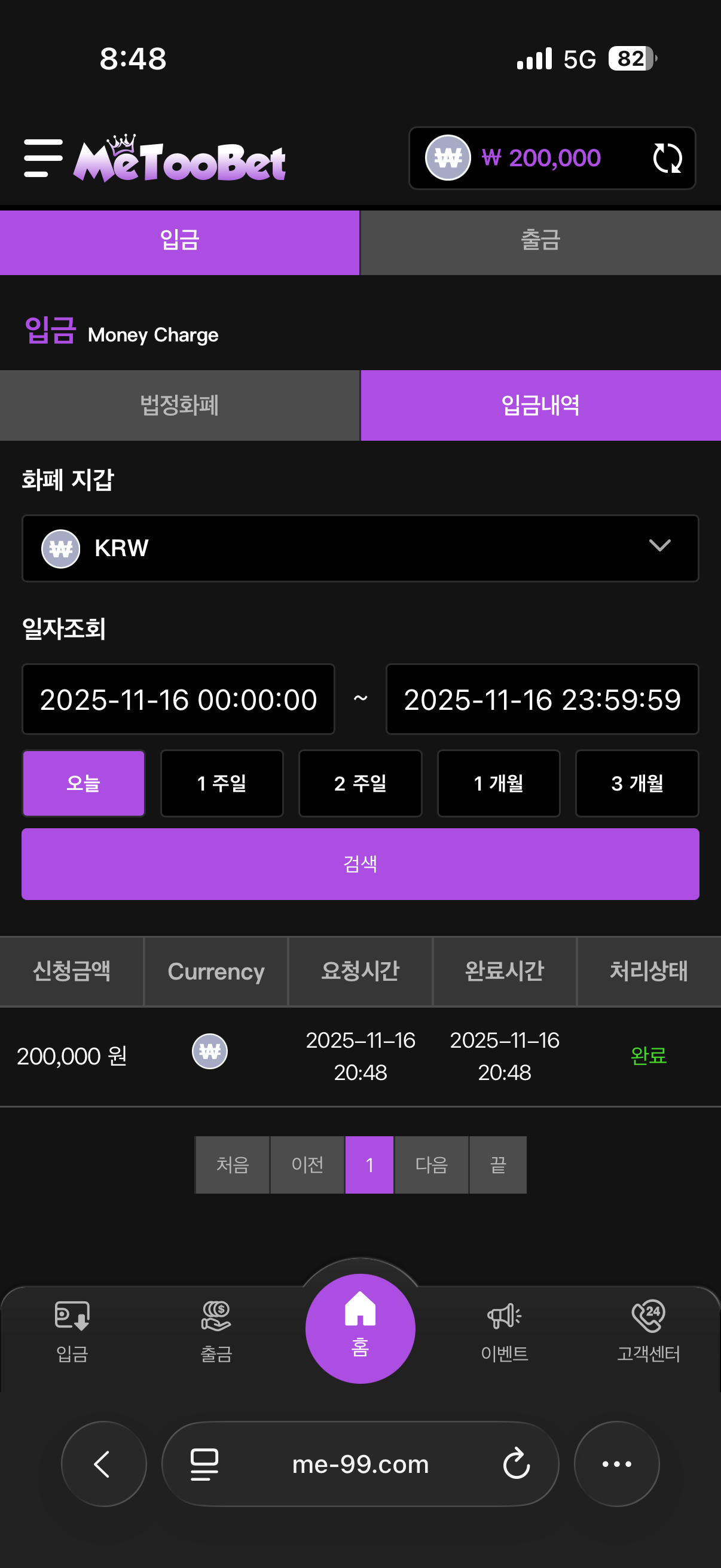
Task: Reload the me-99.com page
Action: tap(516, 1463)
